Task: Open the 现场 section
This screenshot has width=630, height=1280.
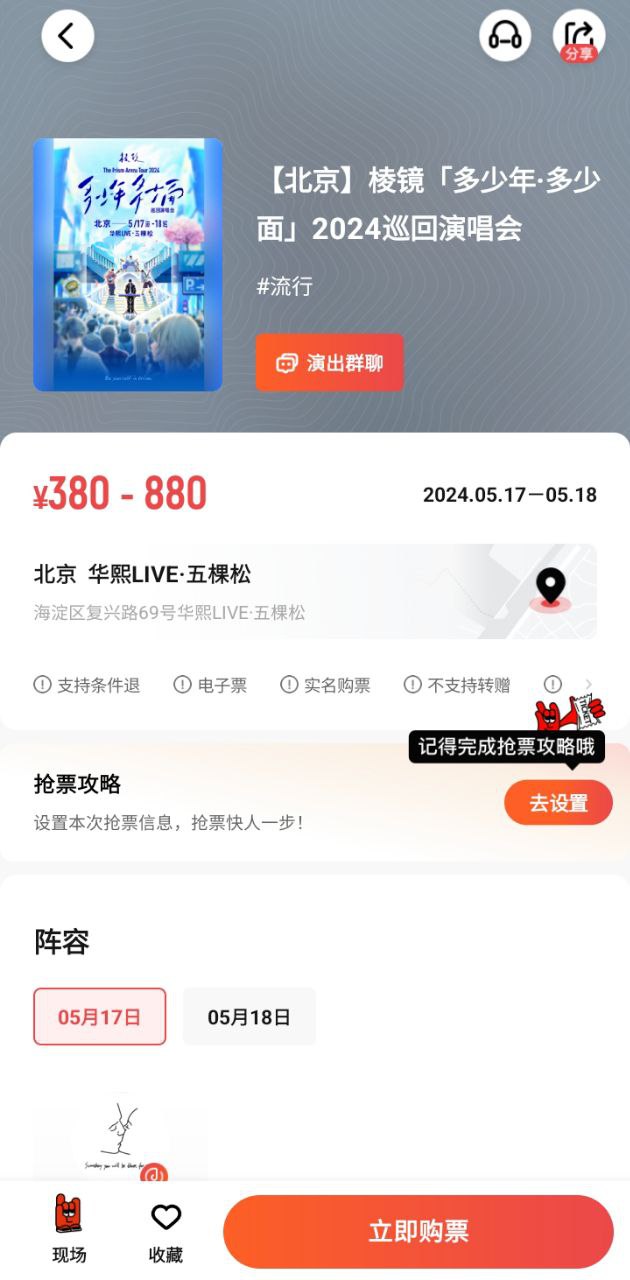Action: pos(69,1230)
